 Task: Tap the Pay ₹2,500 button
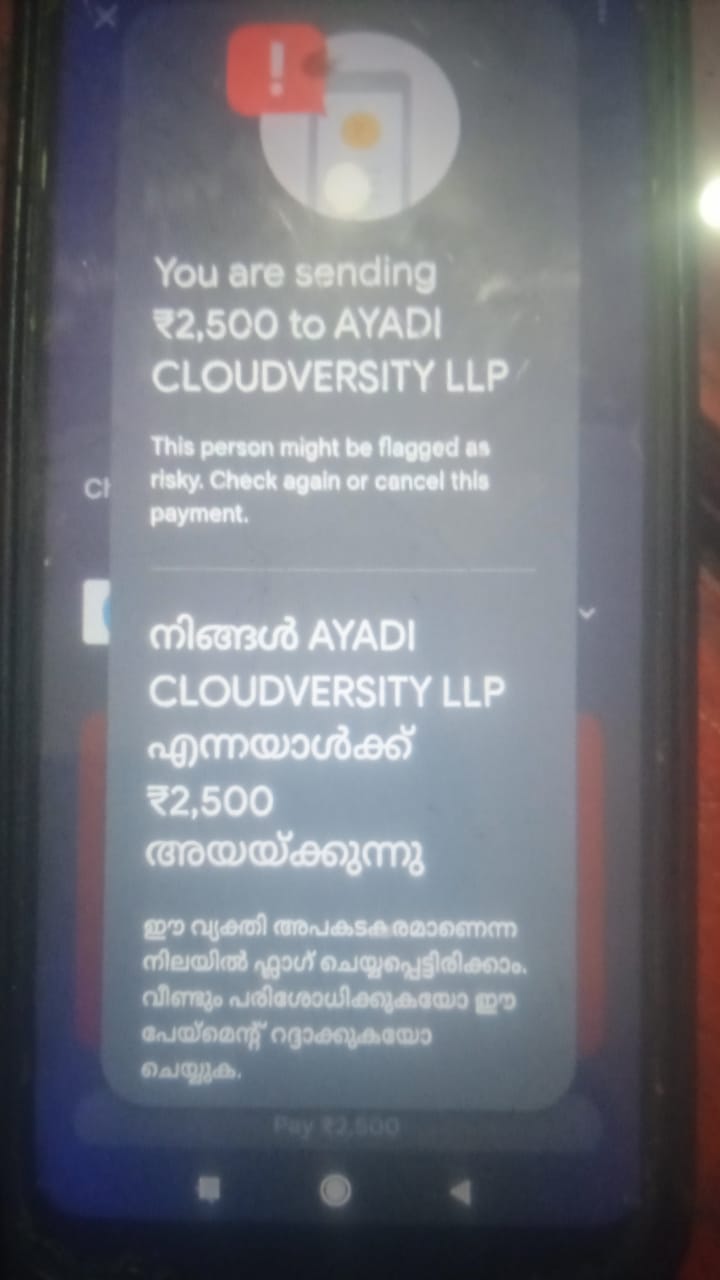(x=337, y=1127)
